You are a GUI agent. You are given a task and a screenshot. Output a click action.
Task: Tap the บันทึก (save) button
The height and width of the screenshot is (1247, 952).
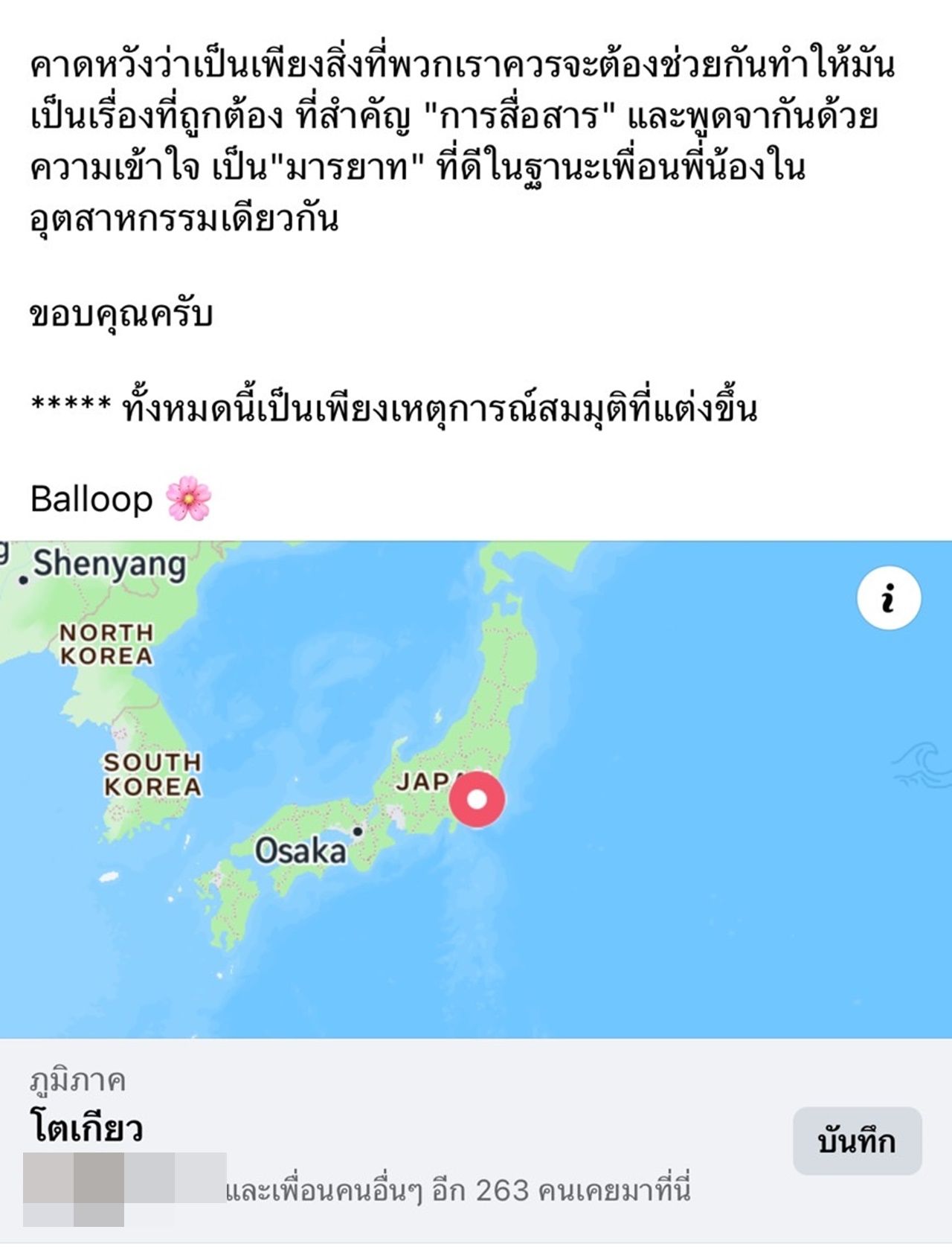point(857,1141)
